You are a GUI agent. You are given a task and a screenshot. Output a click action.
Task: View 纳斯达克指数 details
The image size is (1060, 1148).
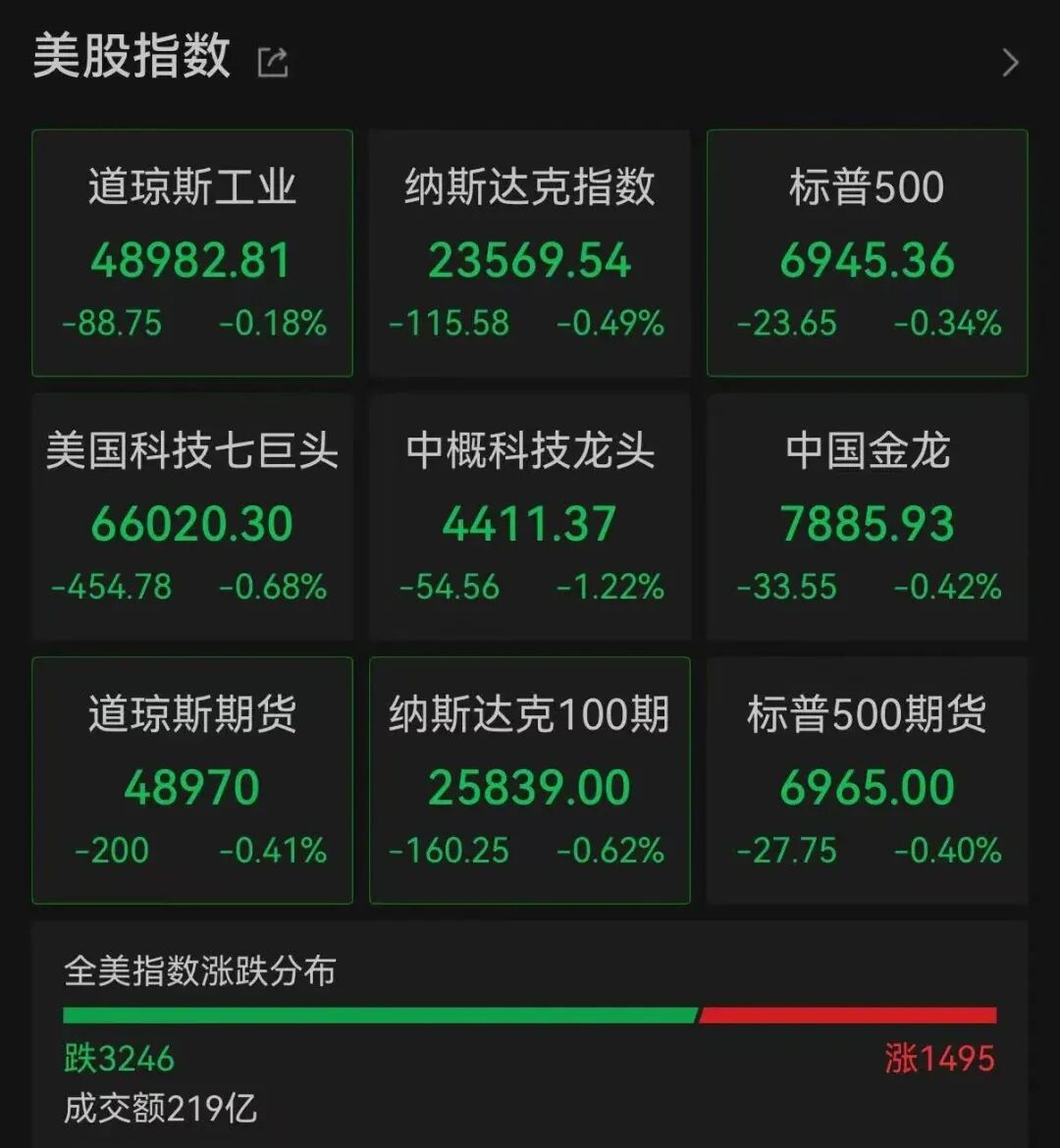tap(530, 253)
